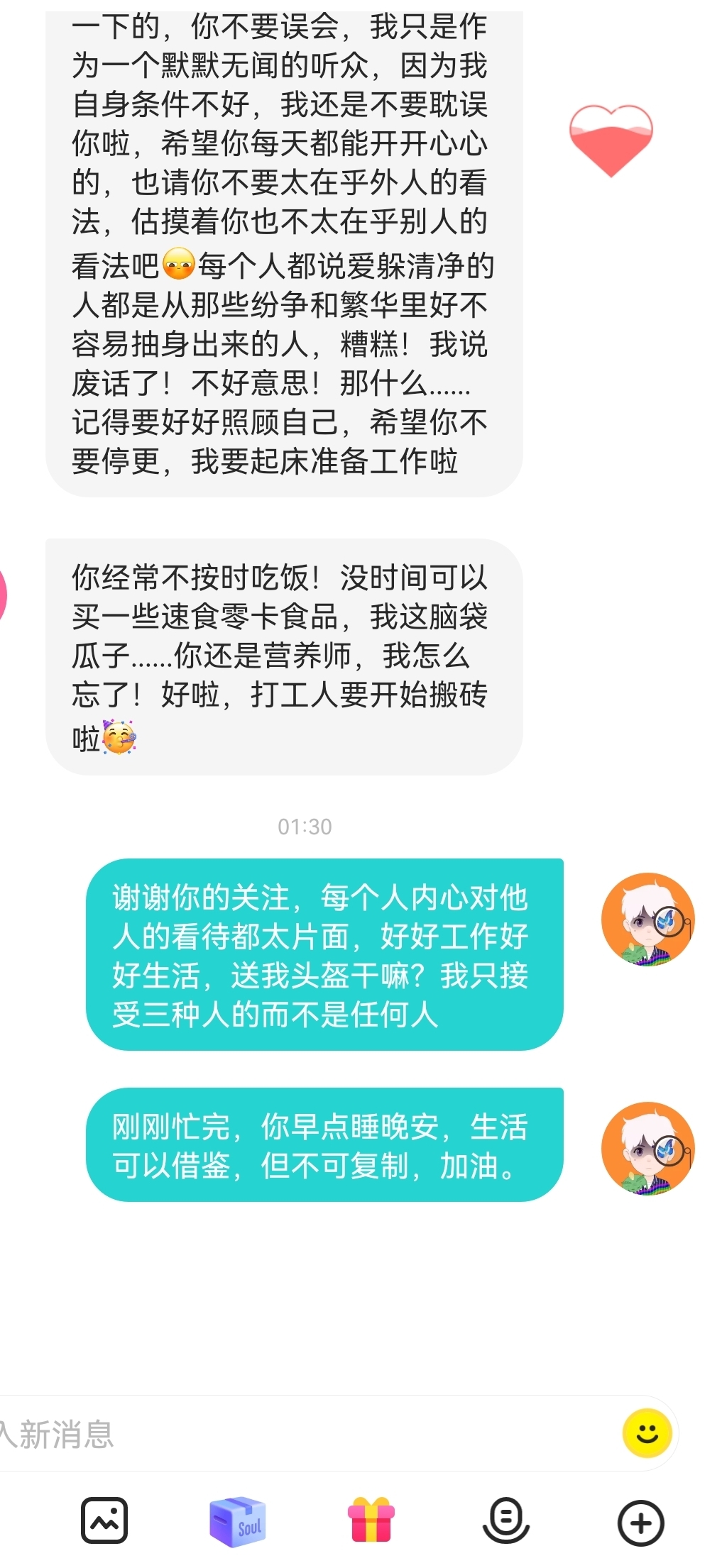
Task: Tap the voice message microphone icon
Action: click(506, 1520)
